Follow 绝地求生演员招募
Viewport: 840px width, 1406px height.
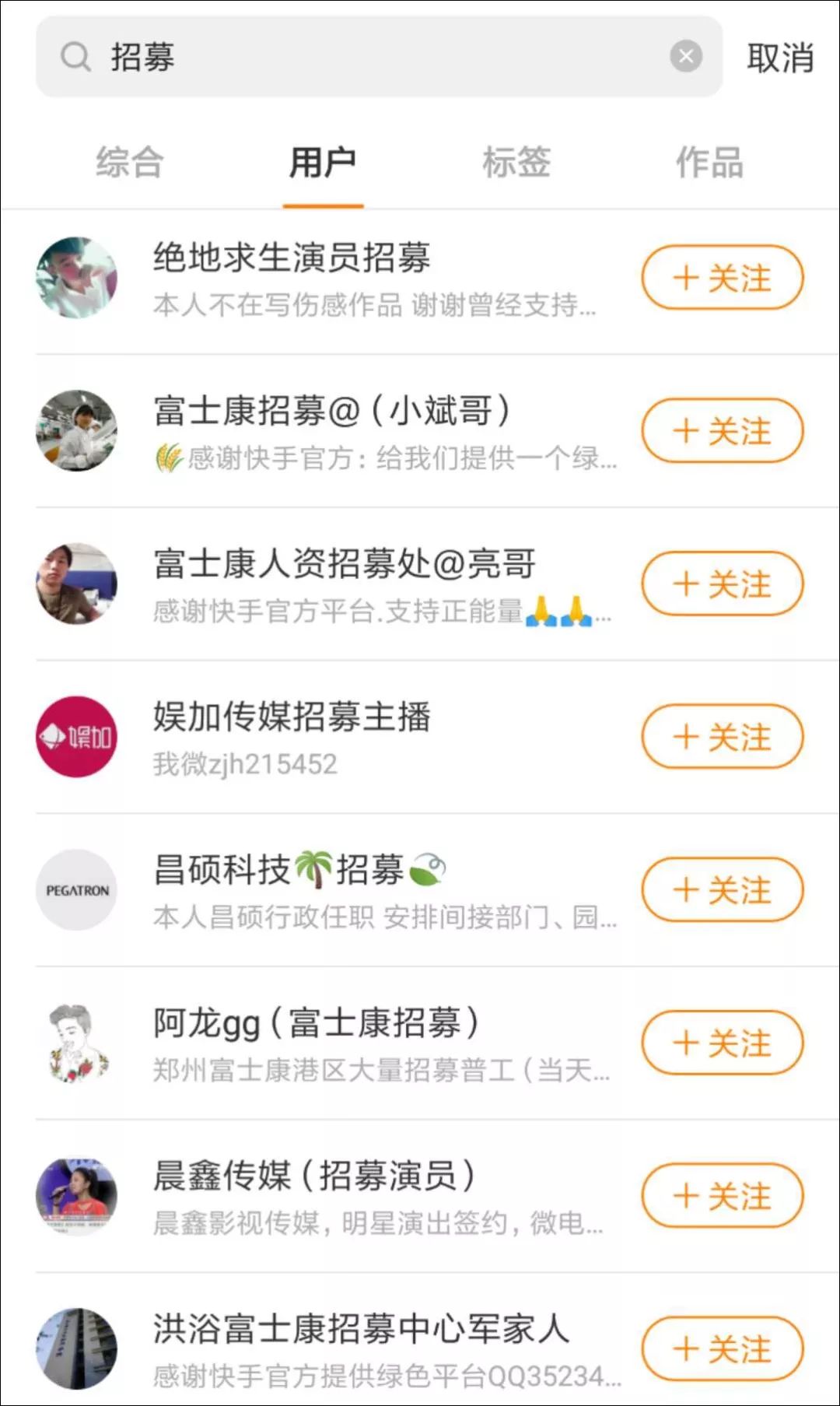click(722, 278)
